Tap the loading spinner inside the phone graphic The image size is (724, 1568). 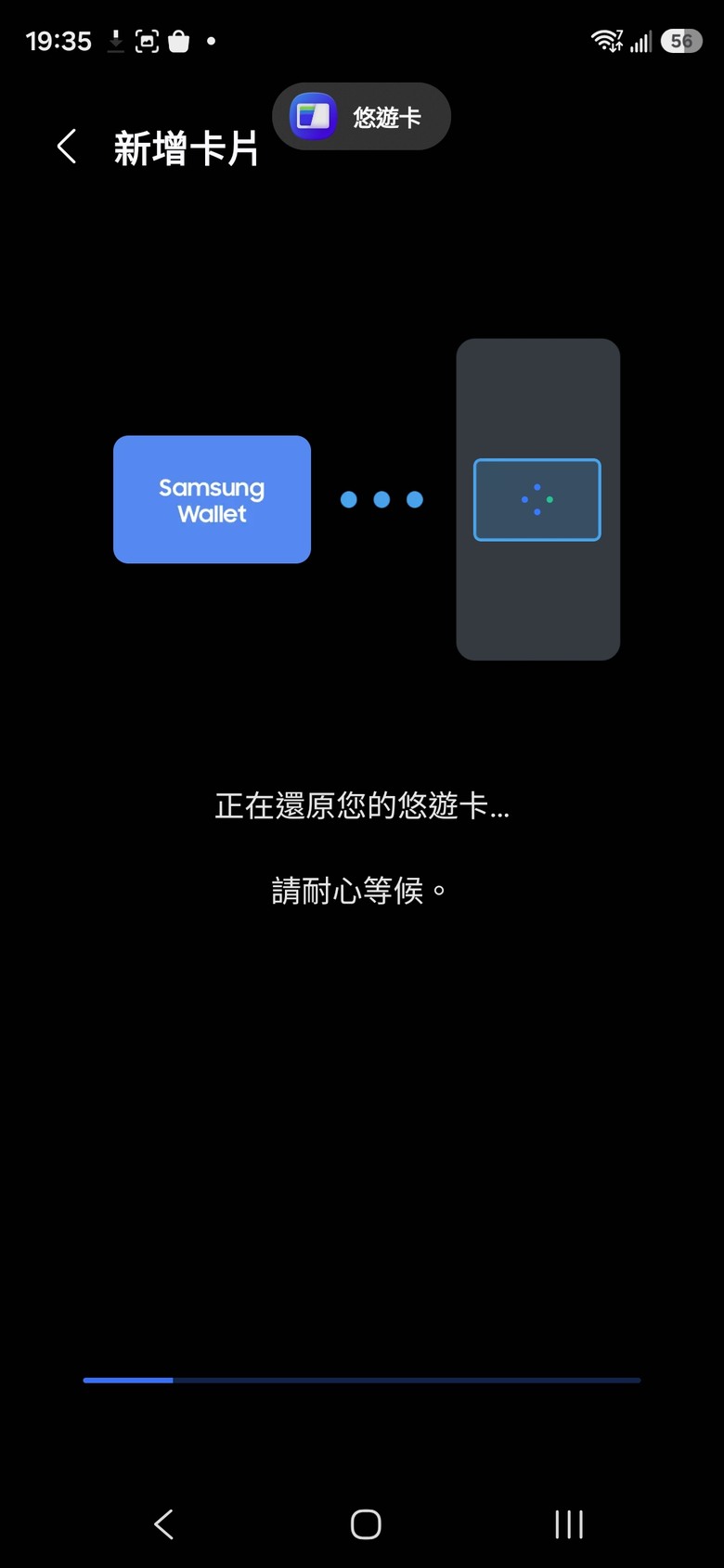coord(537,499)
